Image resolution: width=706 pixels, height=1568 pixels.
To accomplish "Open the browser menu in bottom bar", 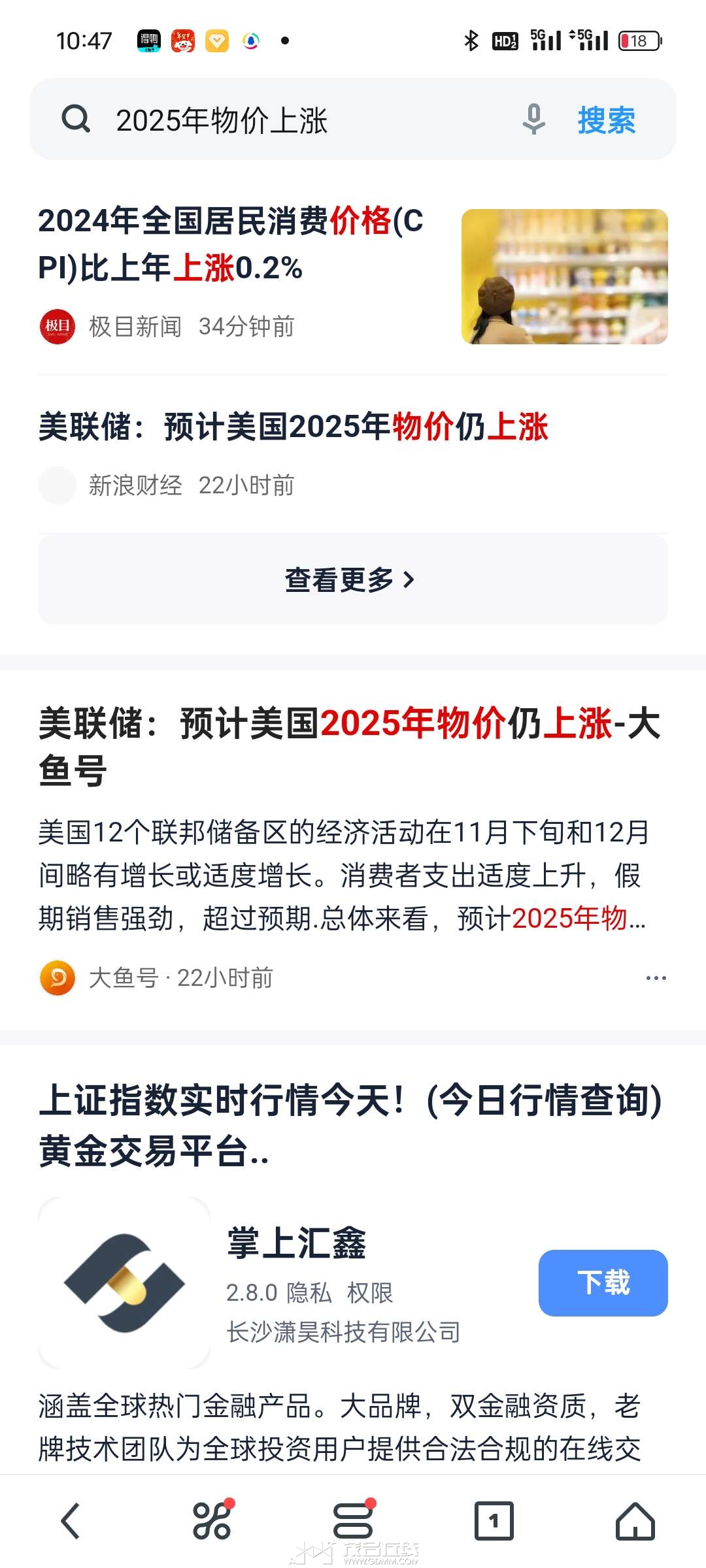I will click(353, 1521).
